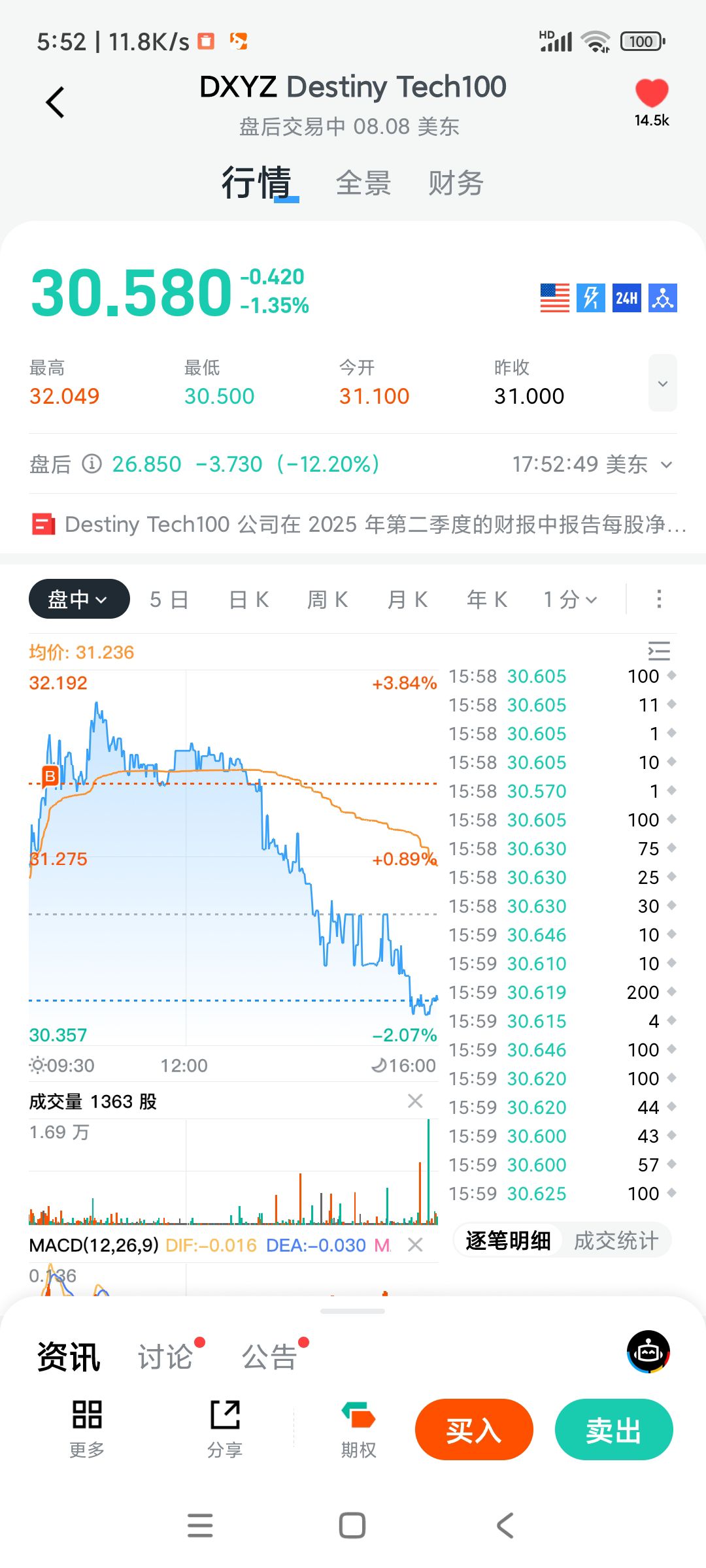Close the MACD indicator panel

point(415,1245)
